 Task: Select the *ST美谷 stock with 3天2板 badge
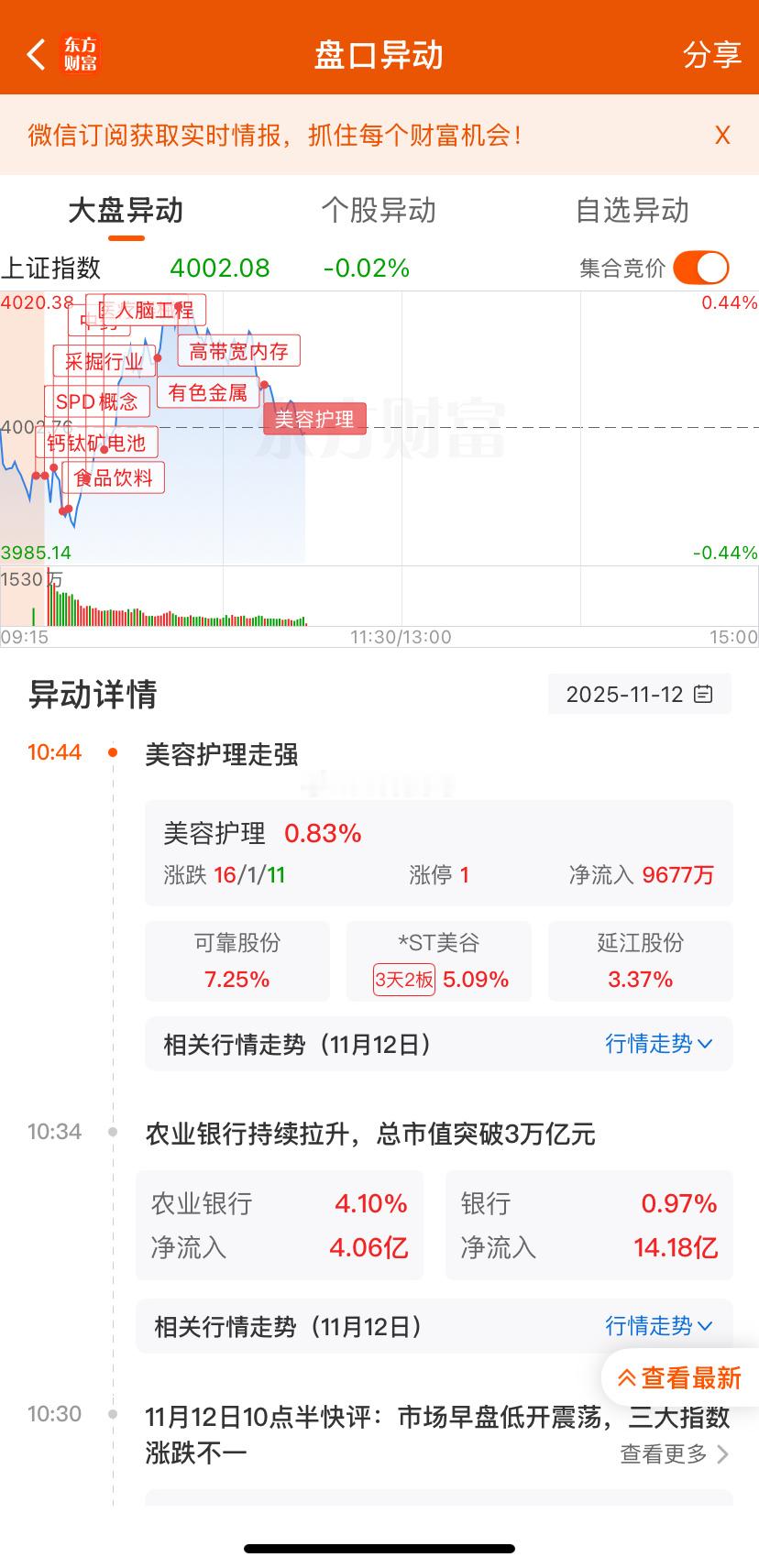[x=438, y=960]
